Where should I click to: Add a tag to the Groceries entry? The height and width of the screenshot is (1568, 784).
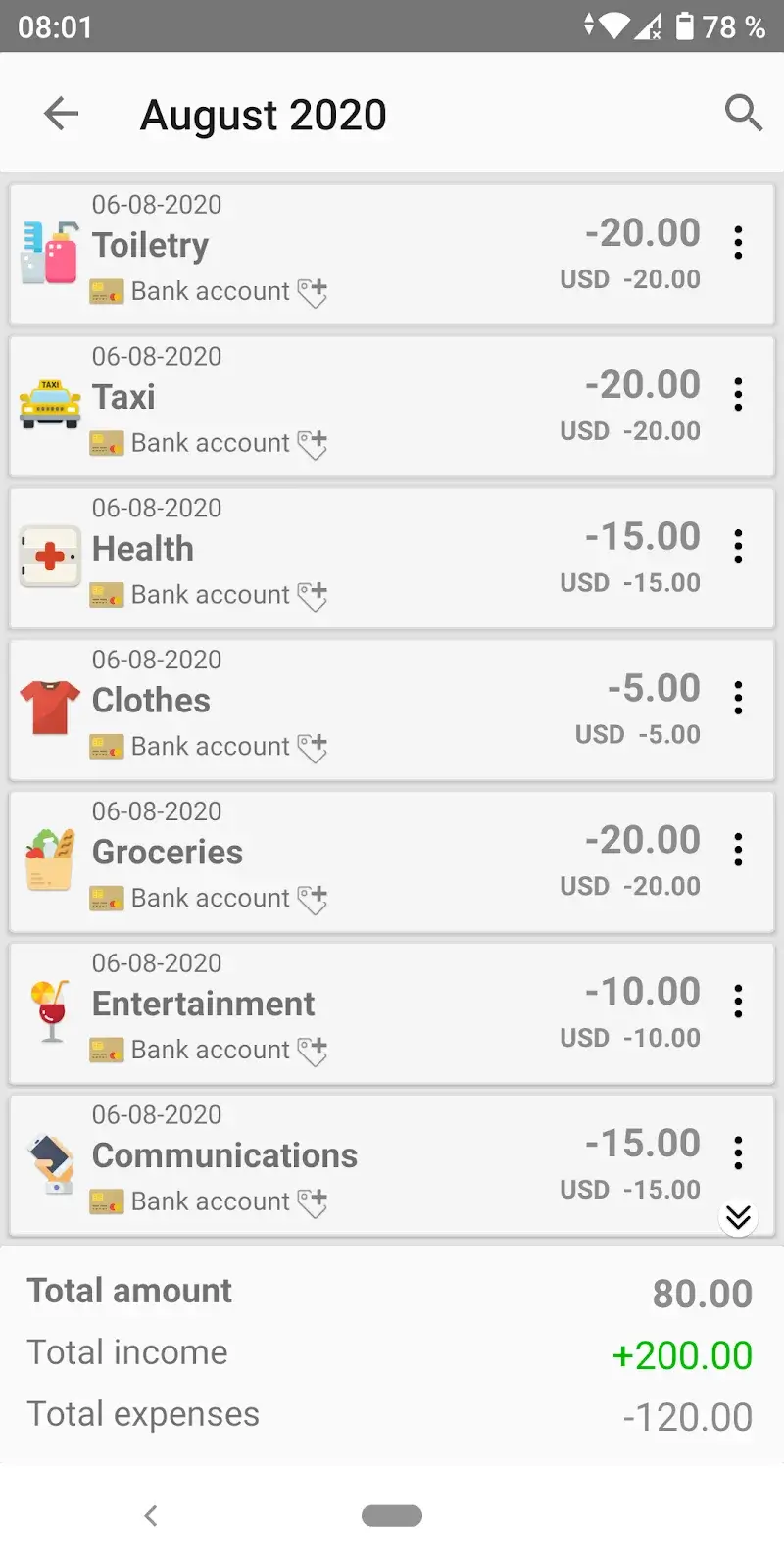point(313,899)
